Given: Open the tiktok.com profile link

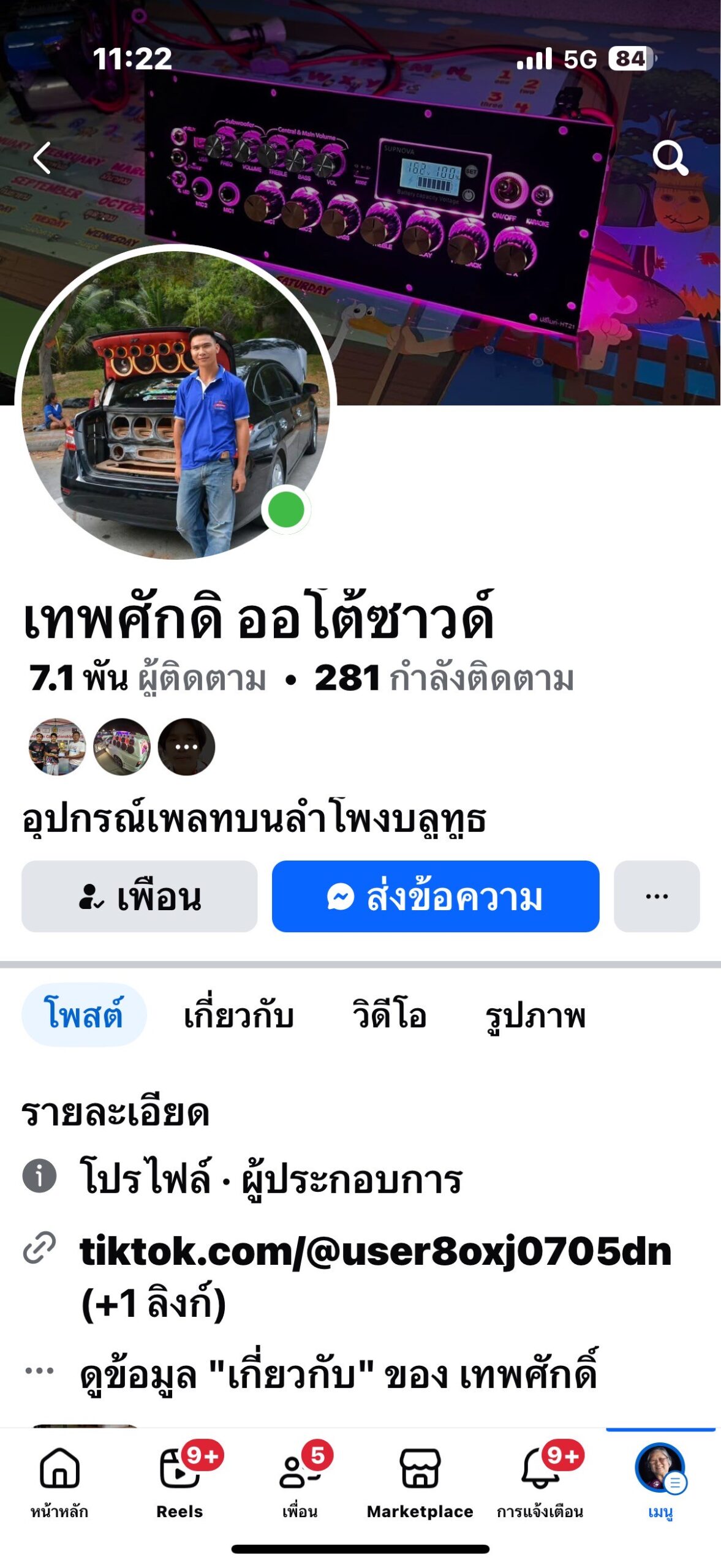Looking at the screenshot, I should tap(375, 1251).
